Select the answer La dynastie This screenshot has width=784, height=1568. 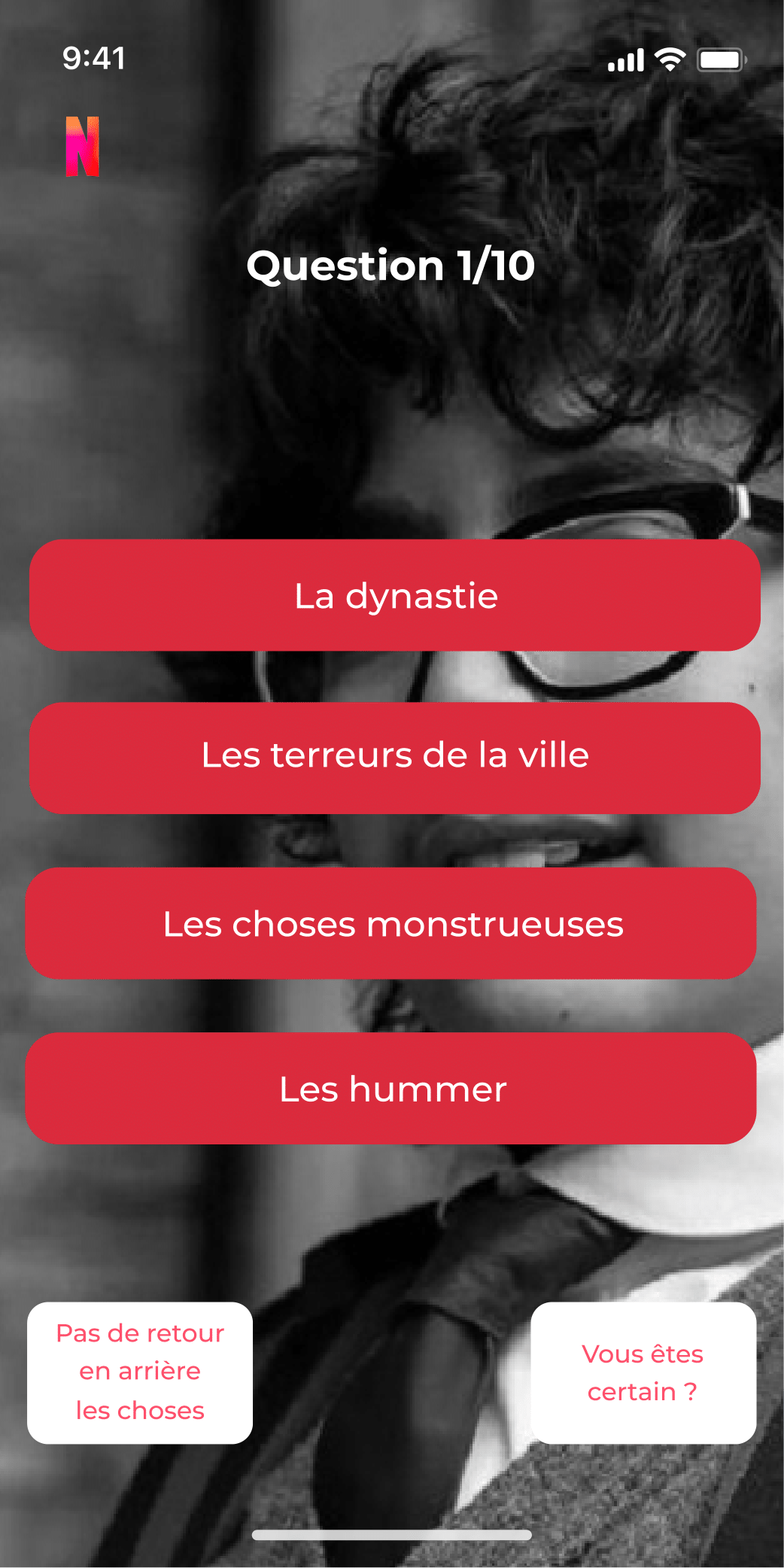pyautogui.click(x=394, y=595)
